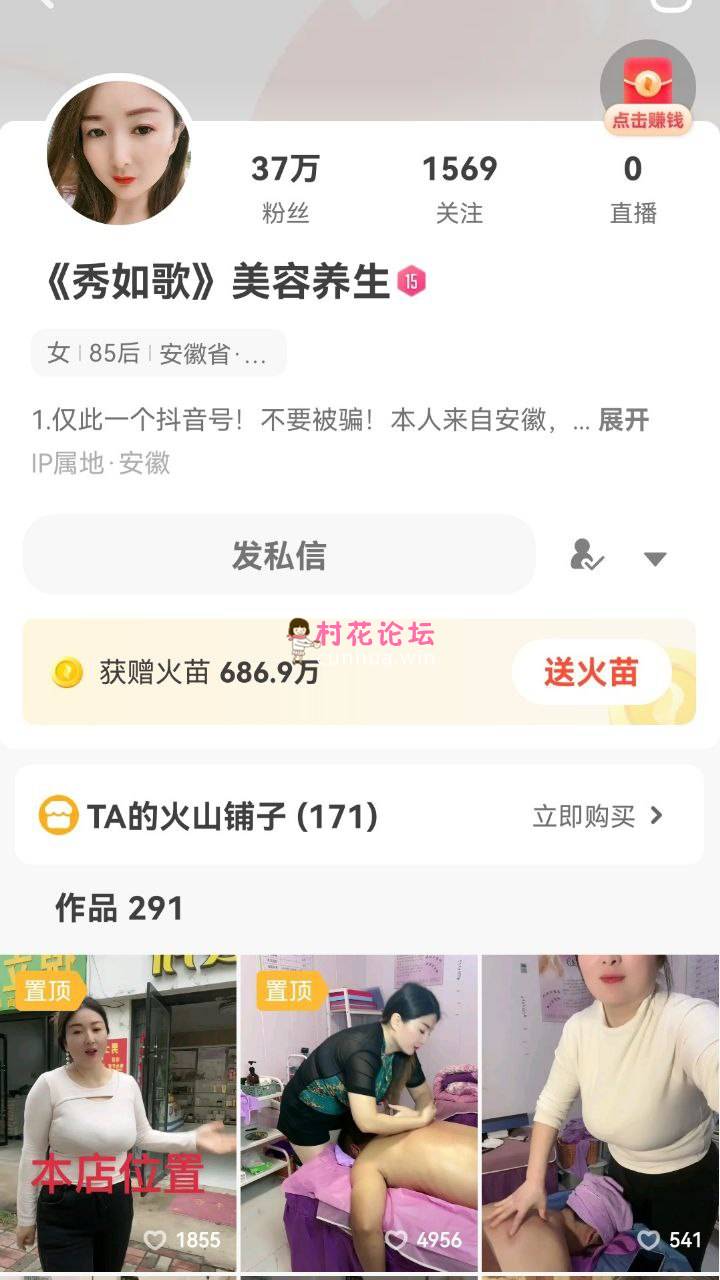View the 1569 关注 following list
The image size is (720, 1280).
tap(459, 188)
